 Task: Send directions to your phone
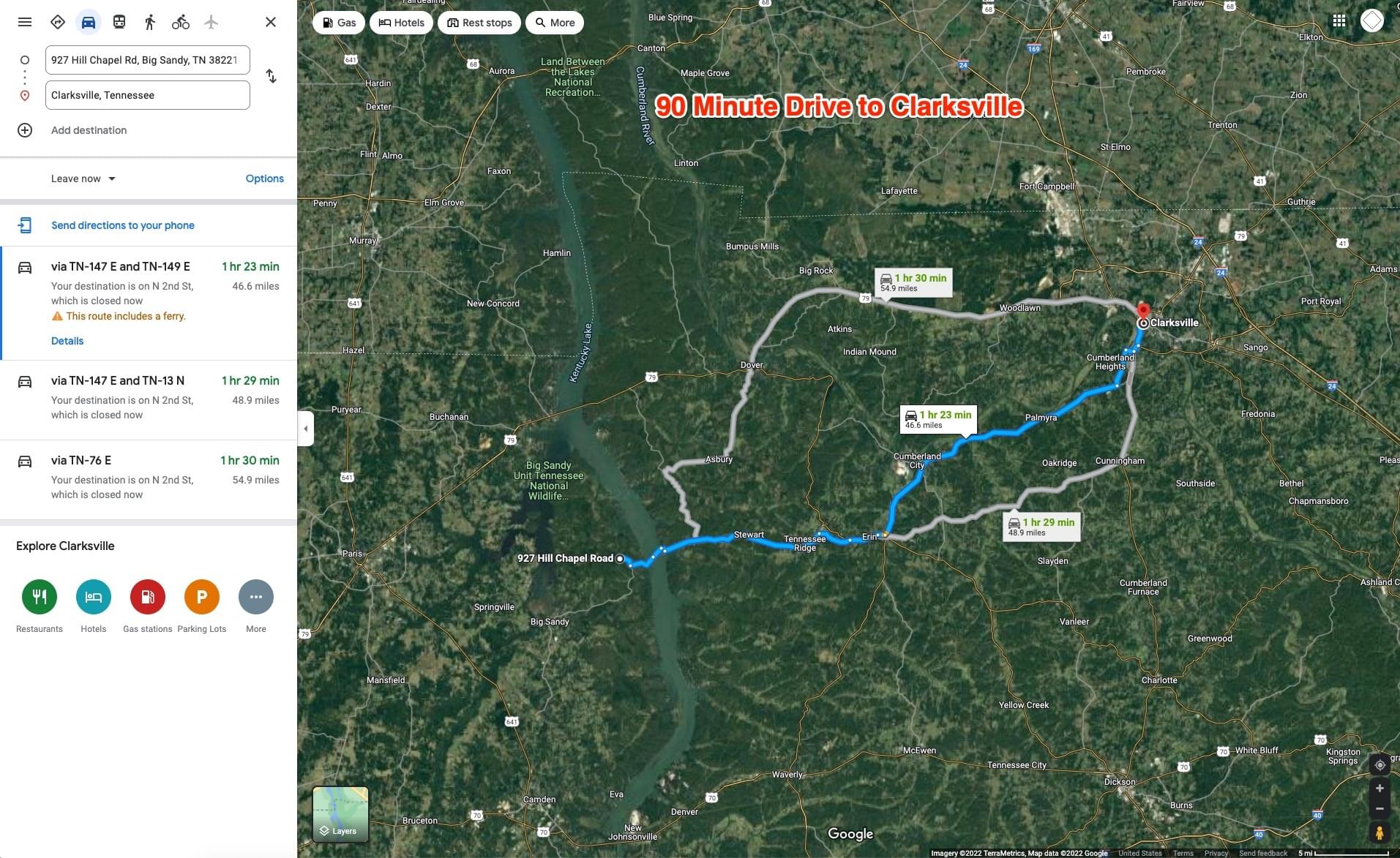[122, 225]
